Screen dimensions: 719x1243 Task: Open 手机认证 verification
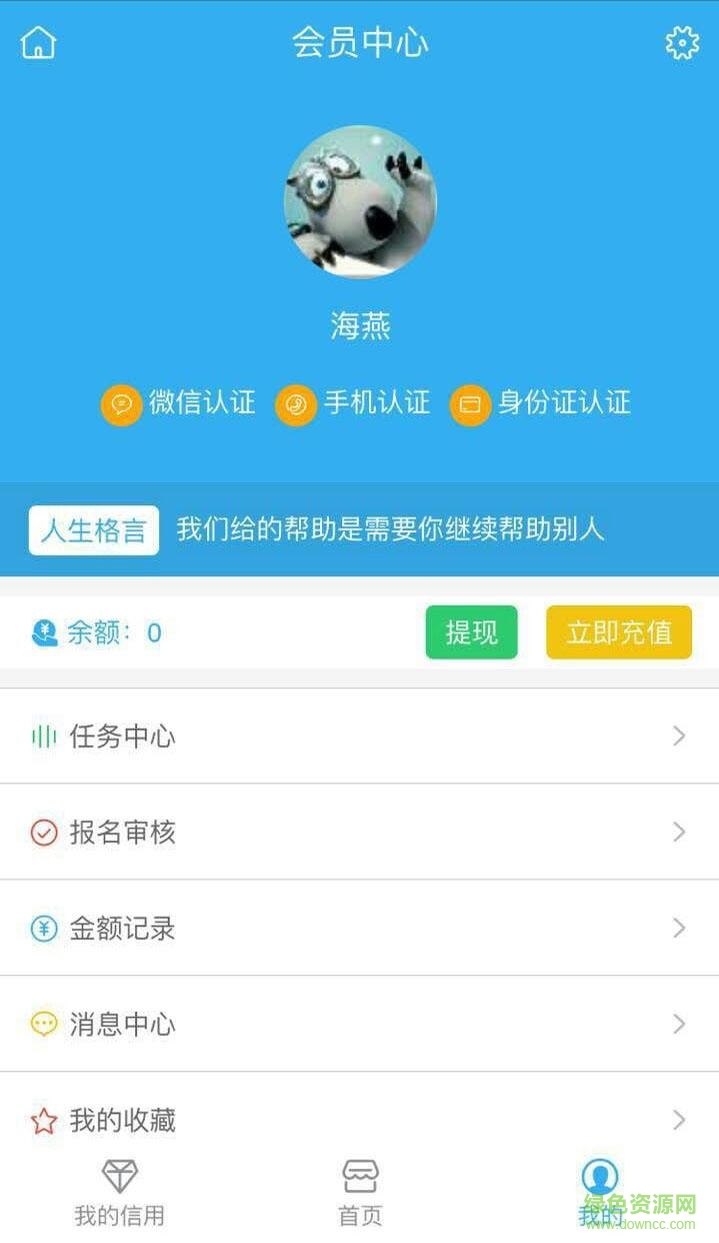tap(353, 403)
